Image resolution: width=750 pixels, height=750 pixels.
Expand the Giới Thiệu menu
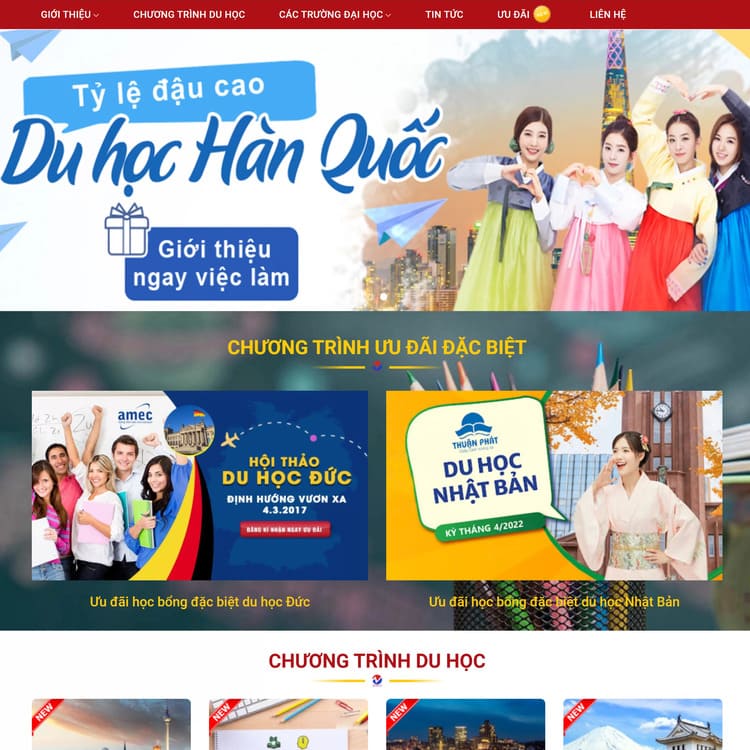69,15
